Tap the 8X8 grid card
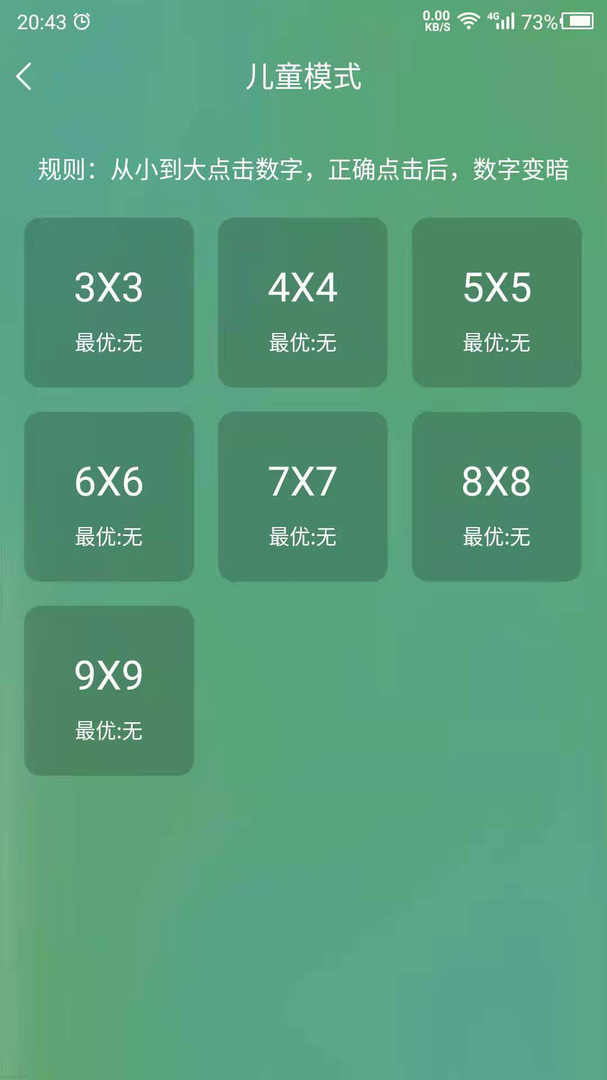The height and width of the screenshot is (1080, 607). point(497,497)
